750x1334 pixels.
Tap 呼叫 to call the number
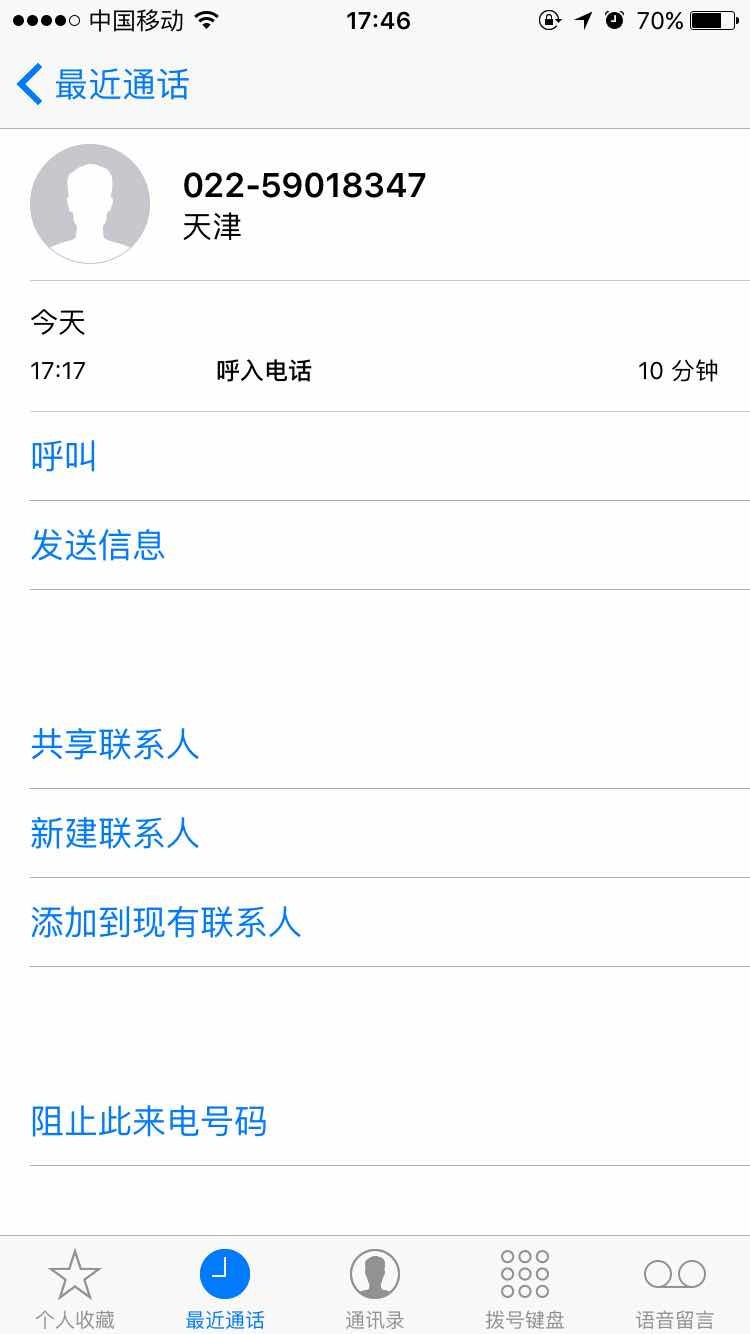pyautogui.click(x=63, y=456)
